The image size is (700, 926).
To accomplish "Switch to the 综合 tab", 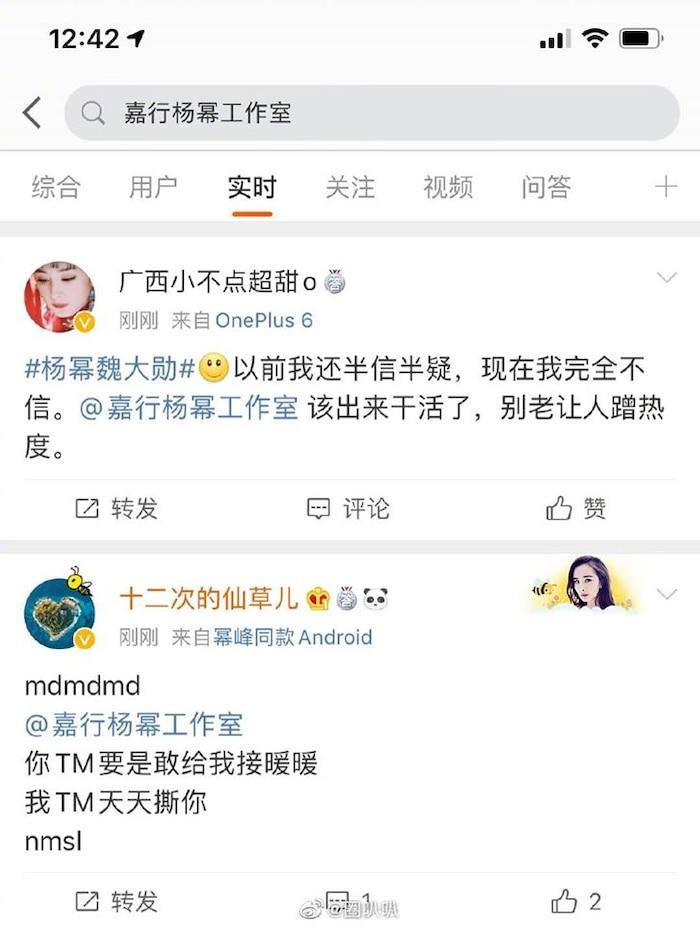I will click(x=56, y=187).
